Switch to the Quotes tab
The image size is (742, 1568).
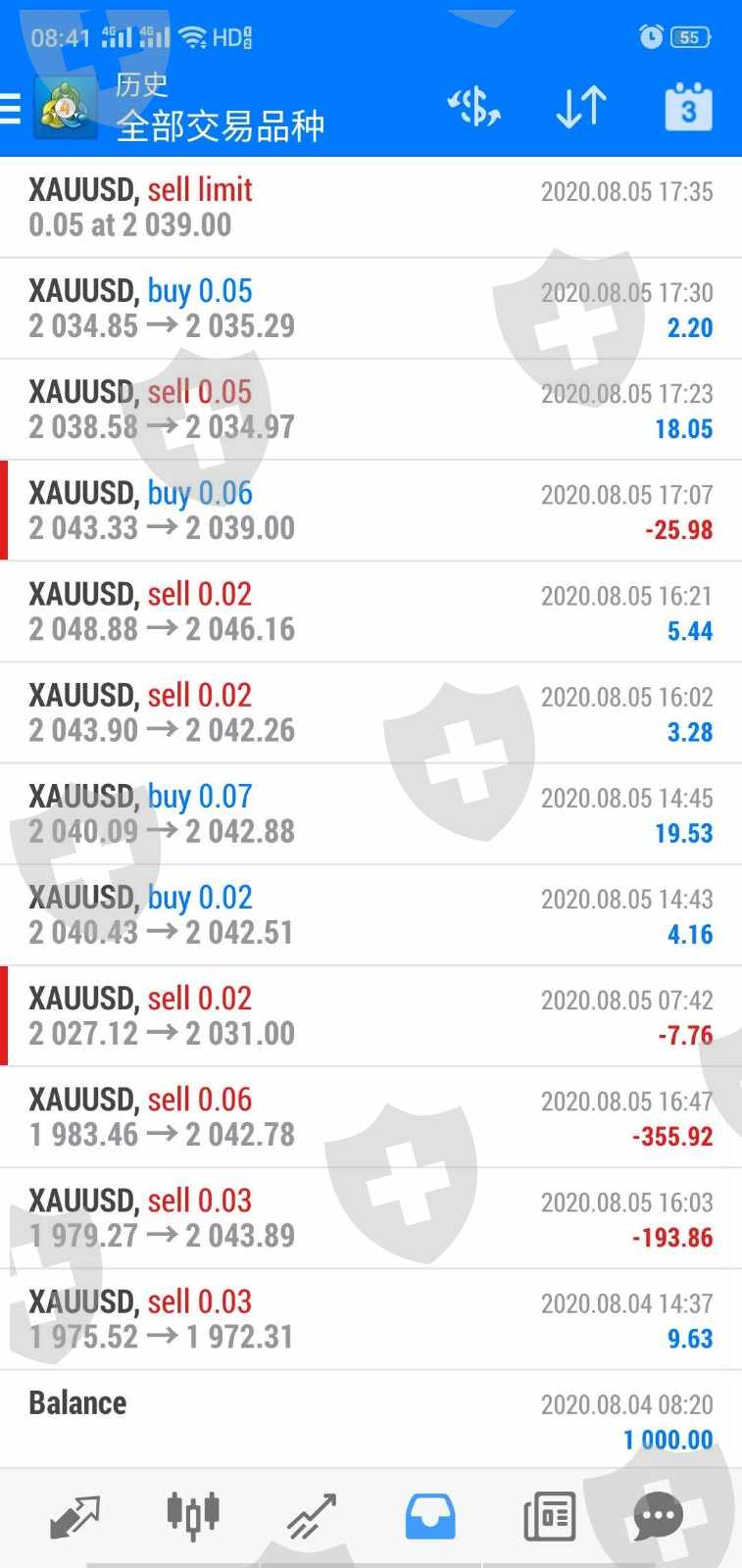click(x=74, y=1516)
